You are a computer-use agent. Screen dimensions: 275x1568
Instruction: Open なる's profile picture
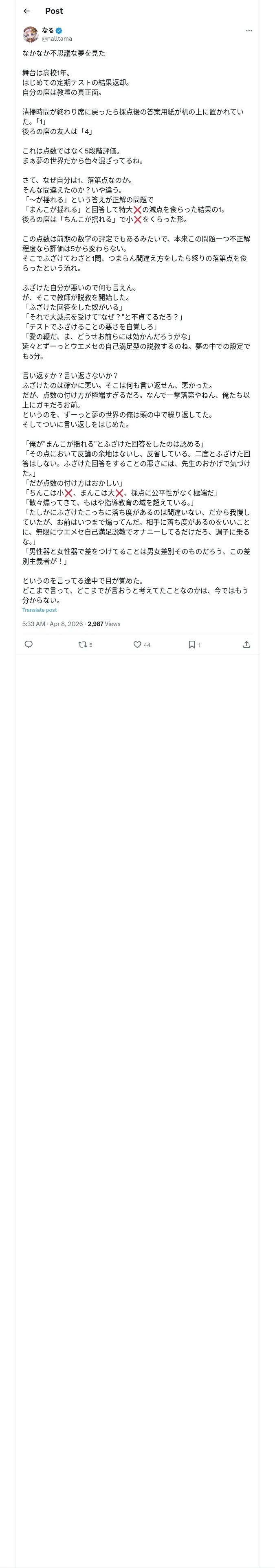tap(31, 34)
